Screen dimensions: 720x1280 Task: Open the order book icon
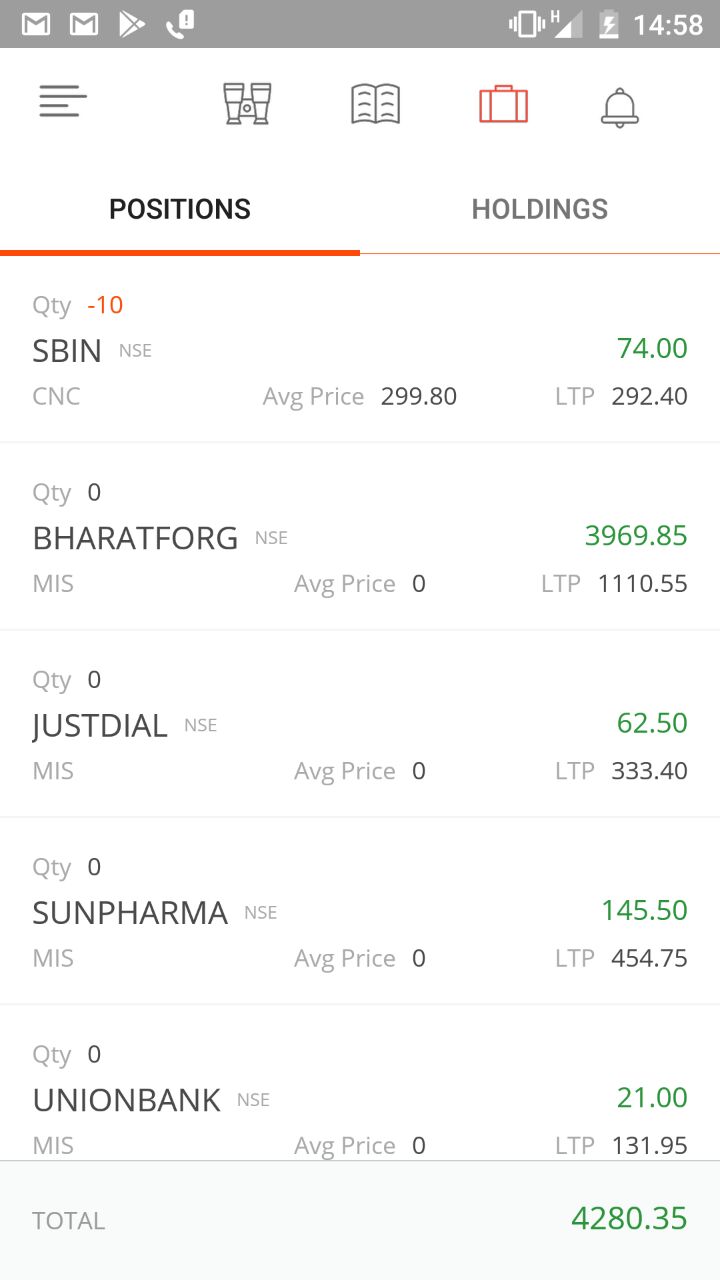pos(376,104)
